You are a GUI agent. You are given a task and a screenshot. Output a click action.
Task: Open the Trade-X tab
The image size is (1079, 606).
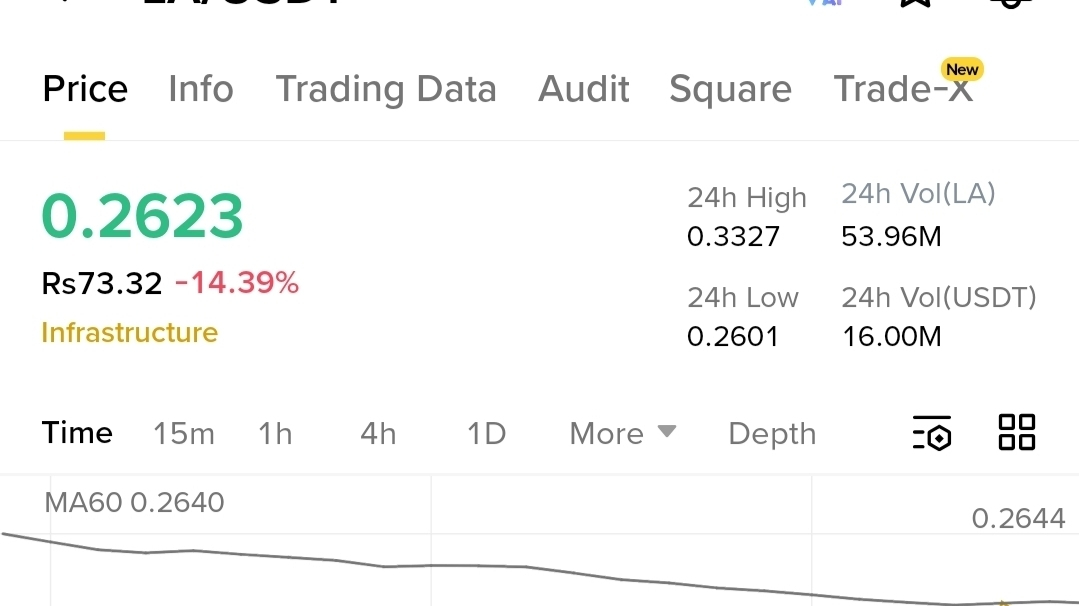903,90
